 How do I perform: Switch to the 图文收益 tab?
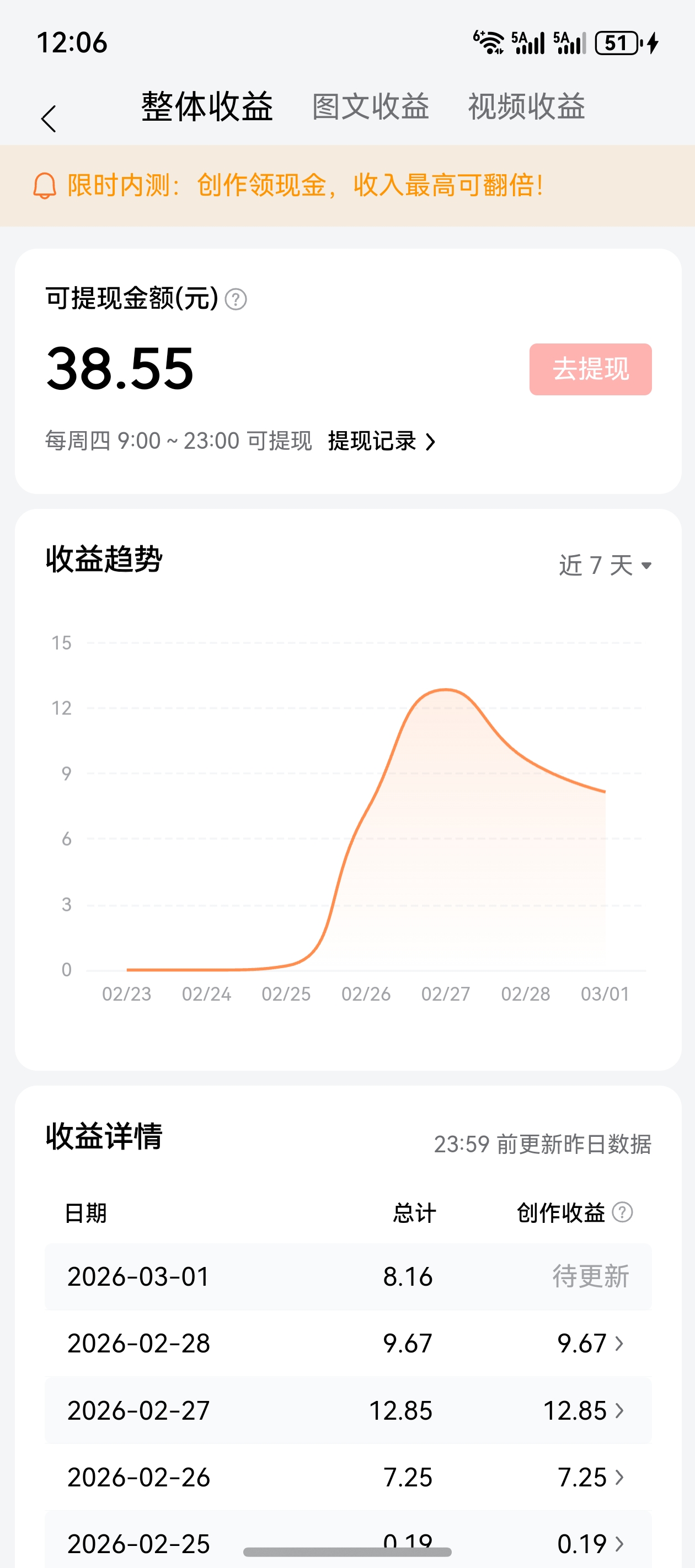click(x=370, y=107)
